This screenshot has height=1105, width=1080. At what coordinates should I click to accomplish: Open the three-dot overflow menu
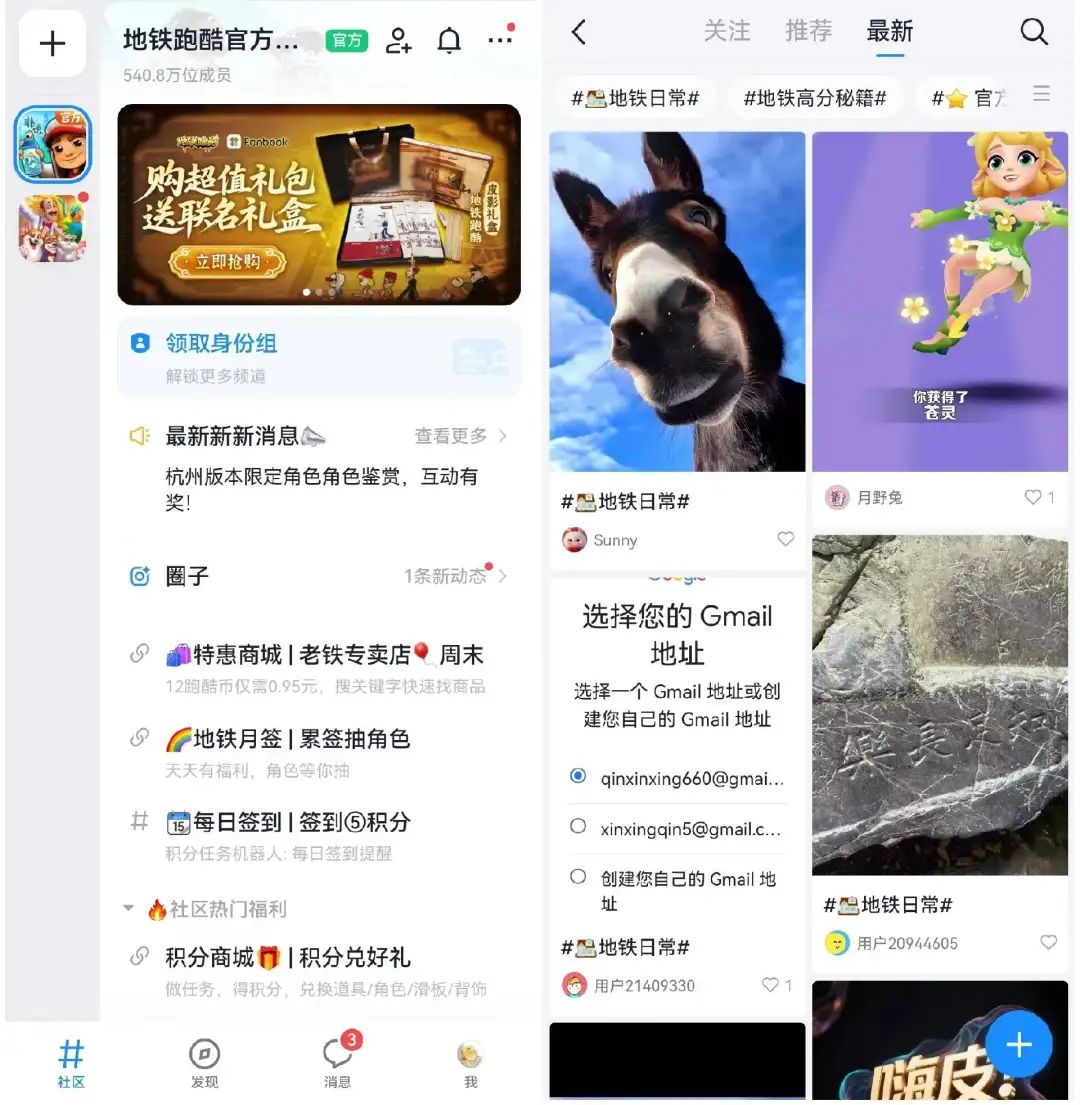(x=500, y=40)
